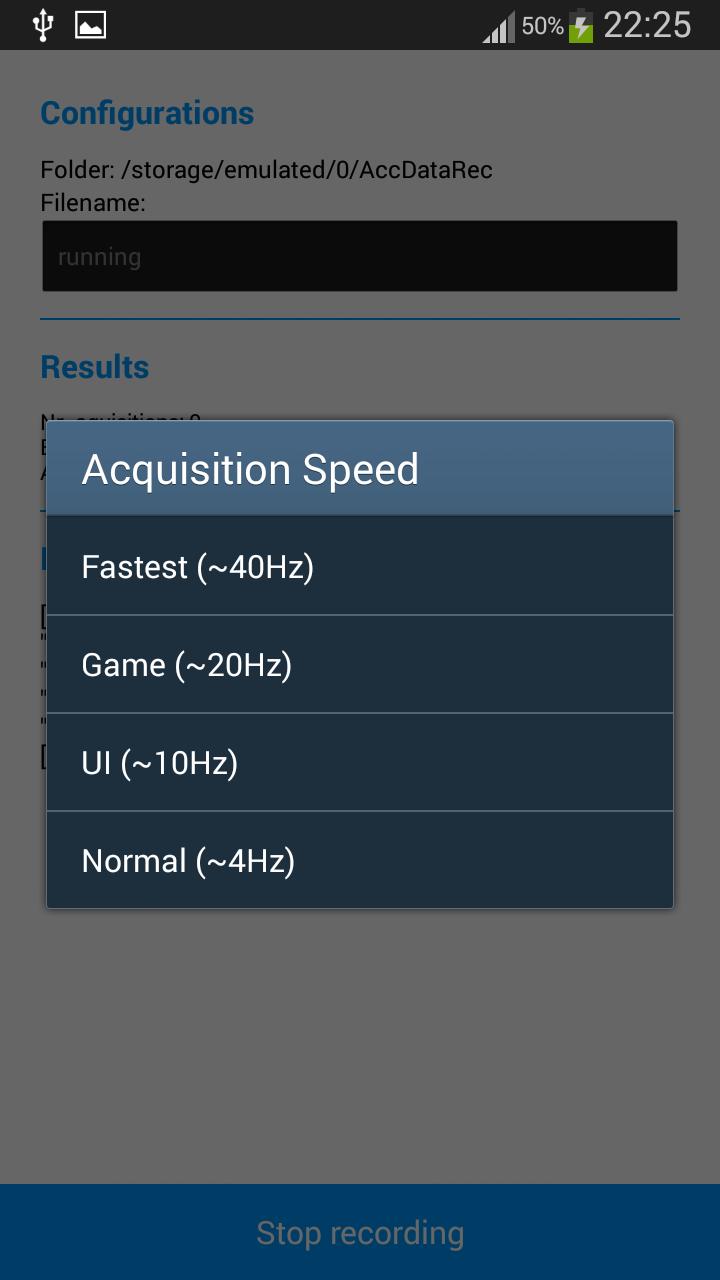Image resolution: width=720 pixels, height=1280 pixels.
Task: Select Game (~20Hz) acquisition speed
Action: click(185, 664)
